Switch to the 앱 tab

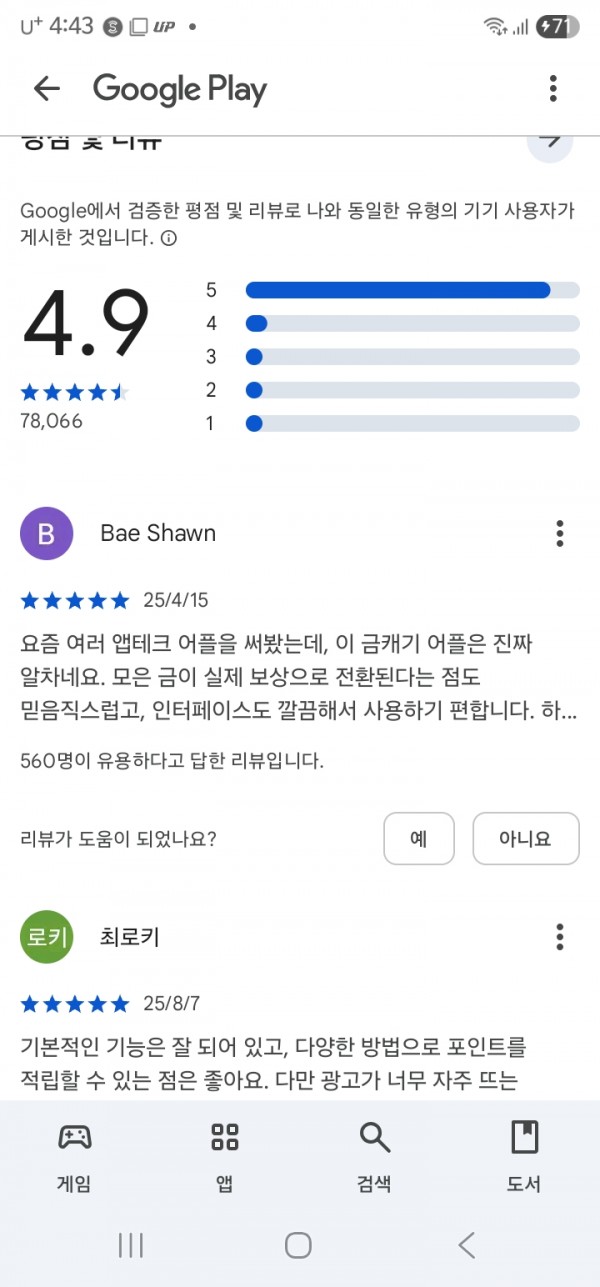pyautogui.click(x=225, y=1156)
